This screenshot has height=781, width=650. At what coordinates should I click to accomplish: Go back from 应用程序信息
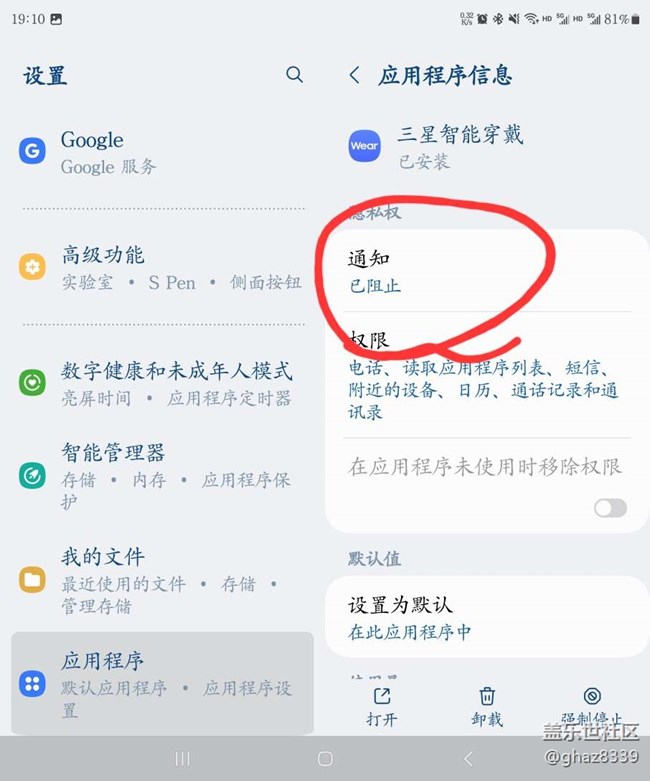tap(354, 75)
